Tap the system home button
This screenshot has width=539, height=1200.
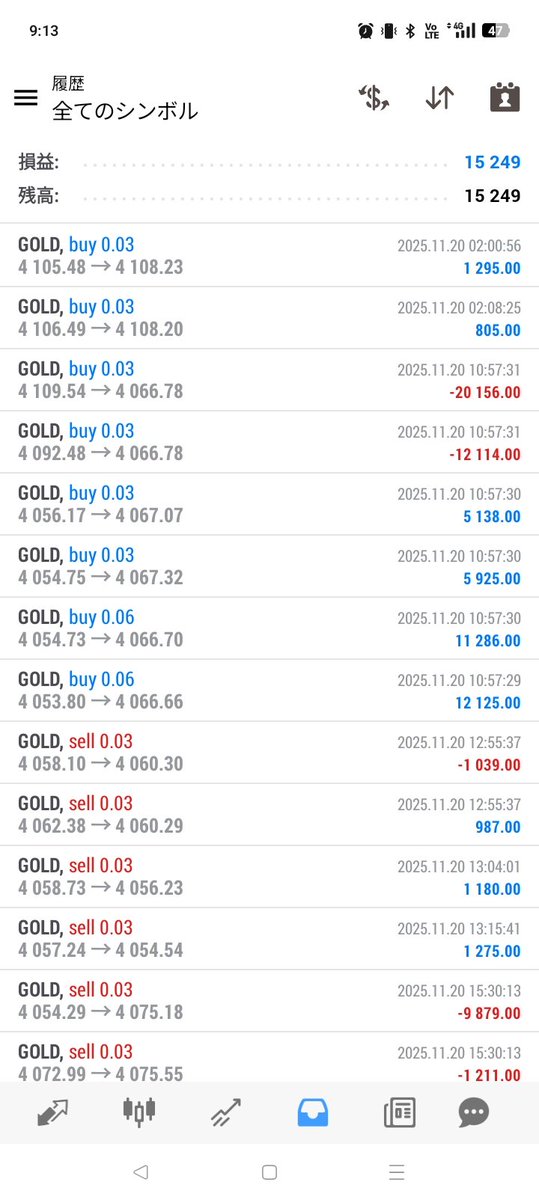[x=269, y=1172]
